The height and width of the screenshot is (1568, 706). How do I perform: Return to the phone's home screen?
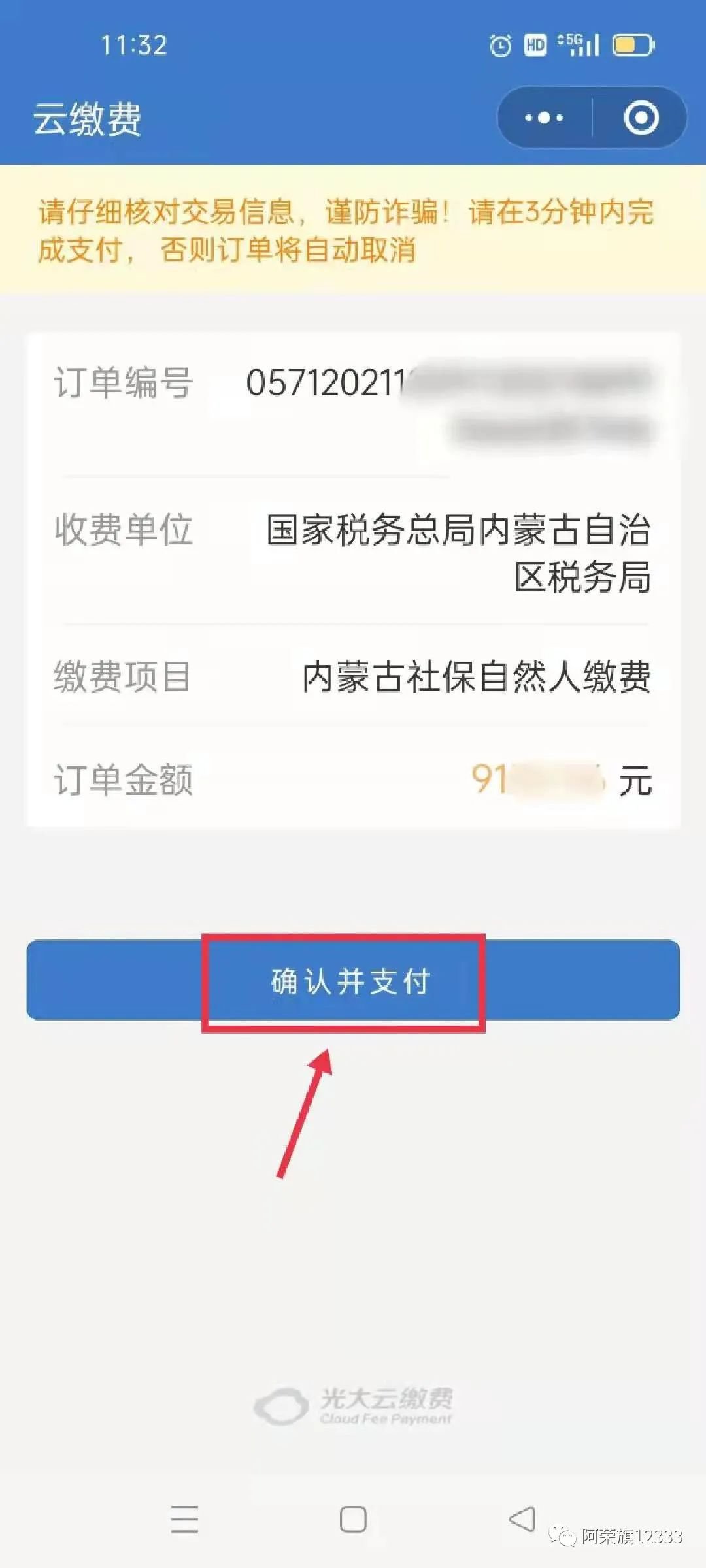(353, 1519)
